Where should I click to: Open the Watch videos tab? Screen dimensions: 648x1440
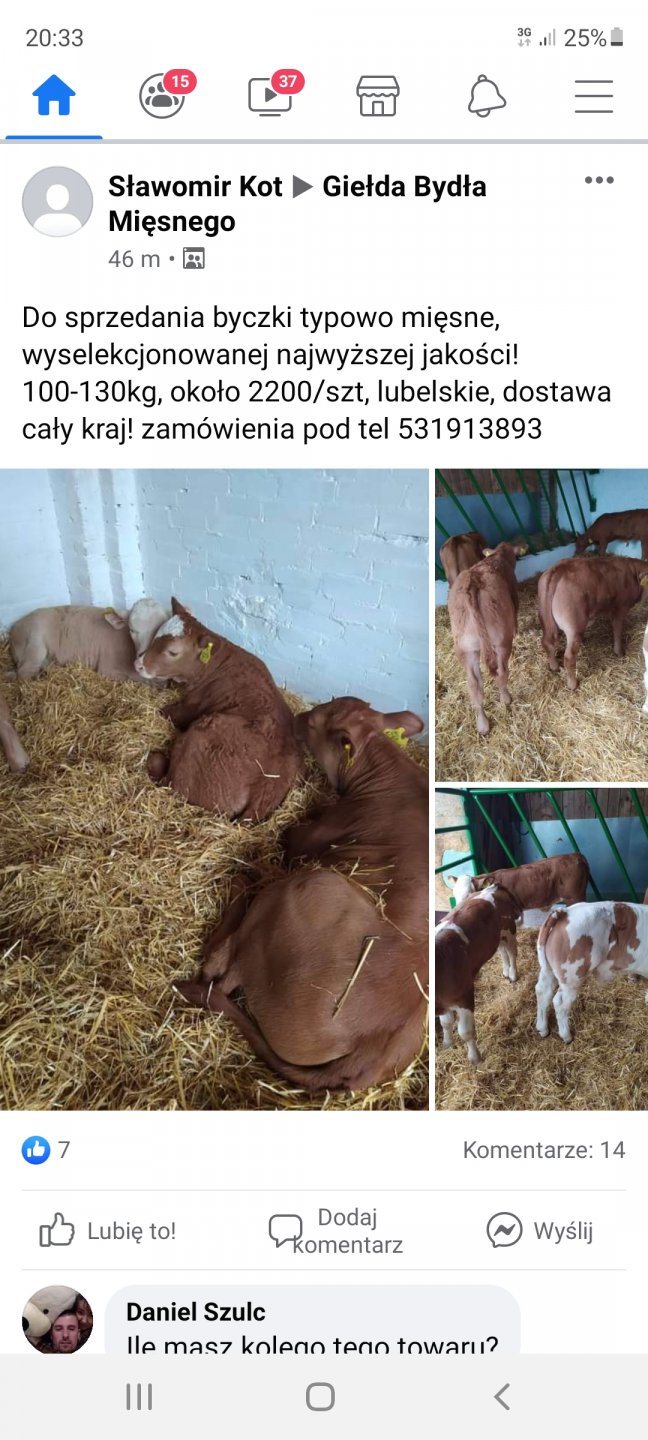click(x=270, y=97)
